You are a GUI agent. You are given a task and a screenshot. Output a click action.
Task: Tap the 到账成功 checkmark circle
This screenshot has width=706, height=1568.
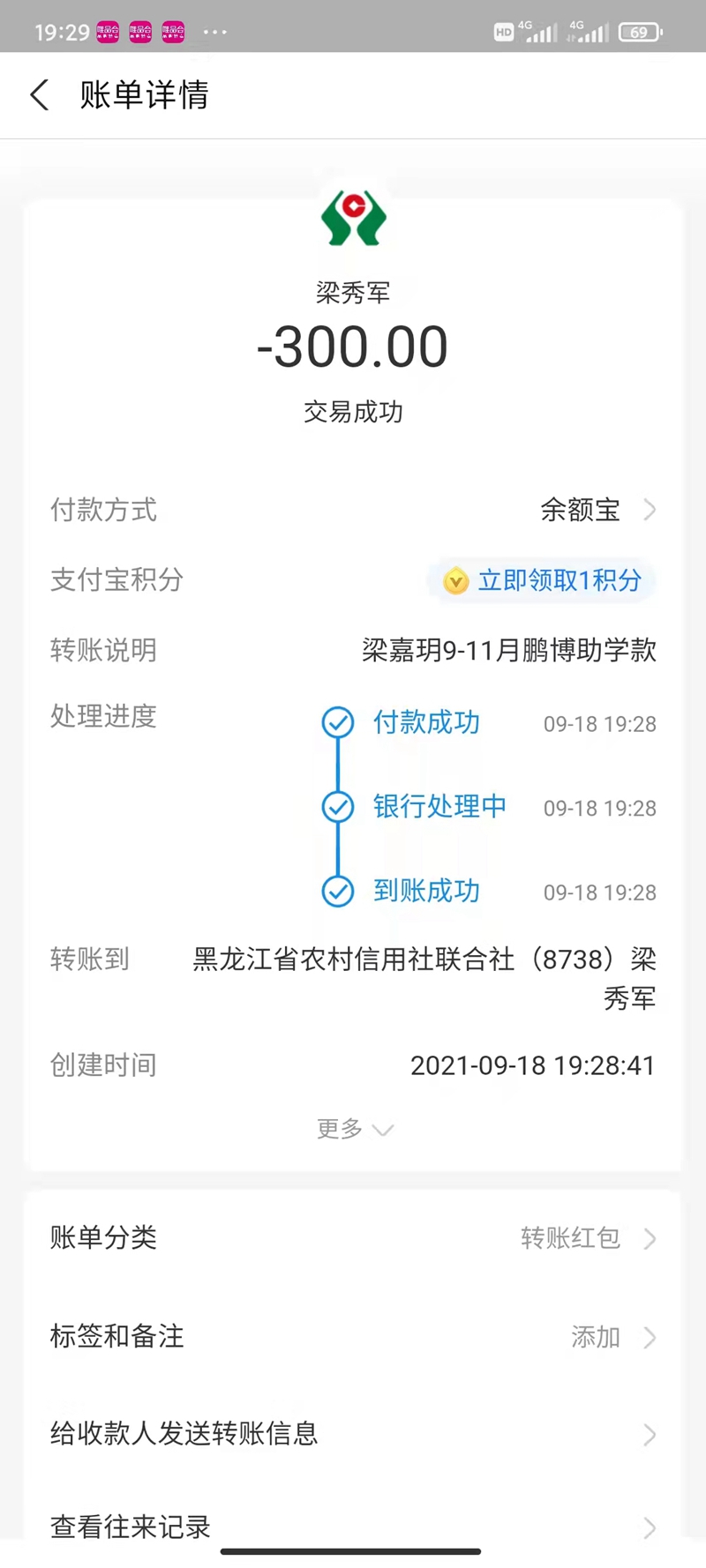click(x=338, y=892)
